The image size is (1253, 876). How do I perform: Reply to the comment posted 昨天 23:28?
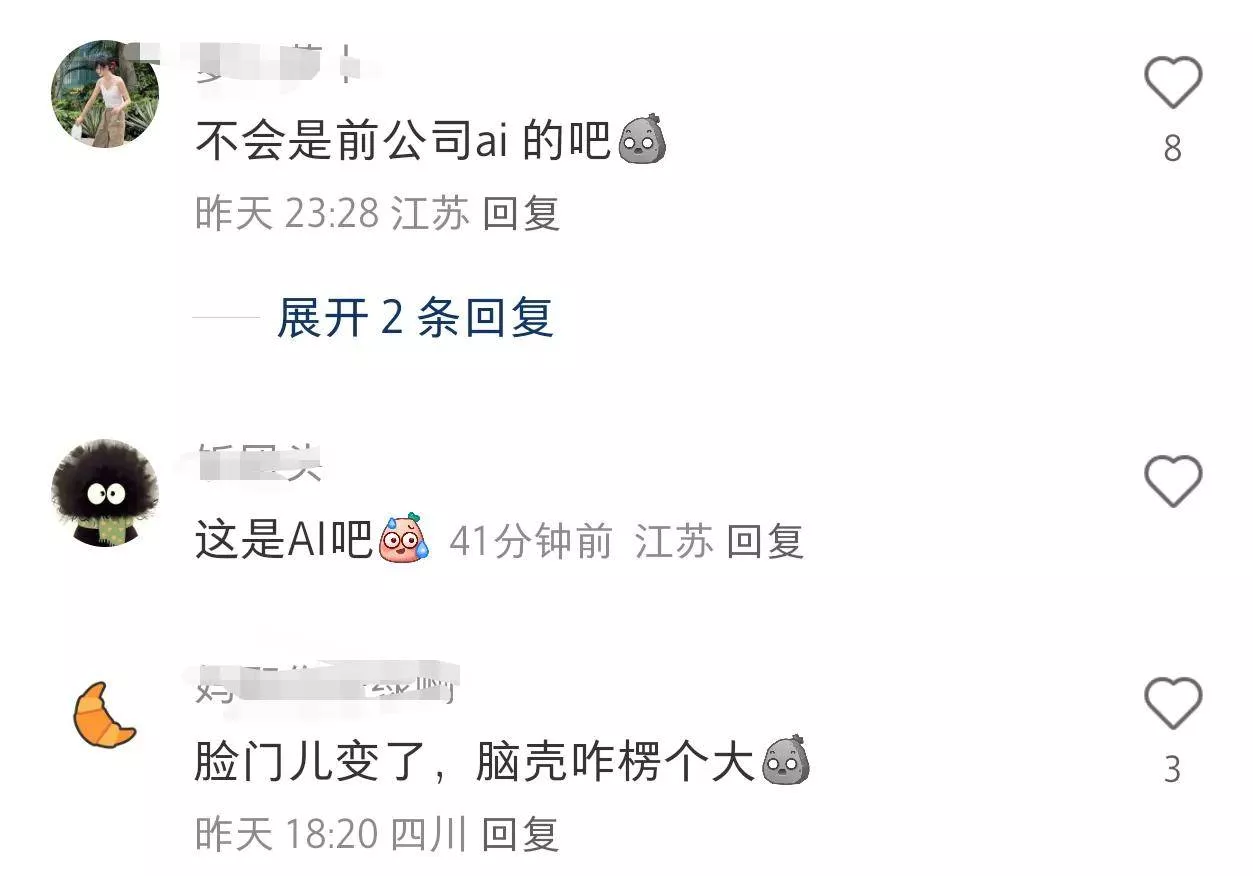pyautogui.click(x=521, y=214)
